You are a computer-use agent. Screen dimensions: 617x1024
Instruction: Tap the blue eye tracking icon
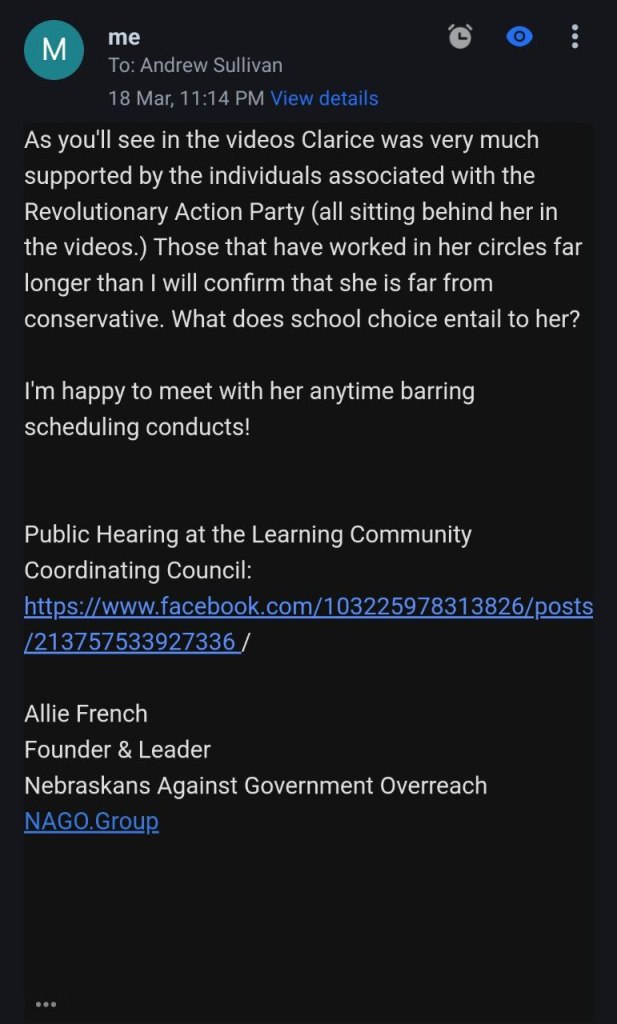pos(519,38)
